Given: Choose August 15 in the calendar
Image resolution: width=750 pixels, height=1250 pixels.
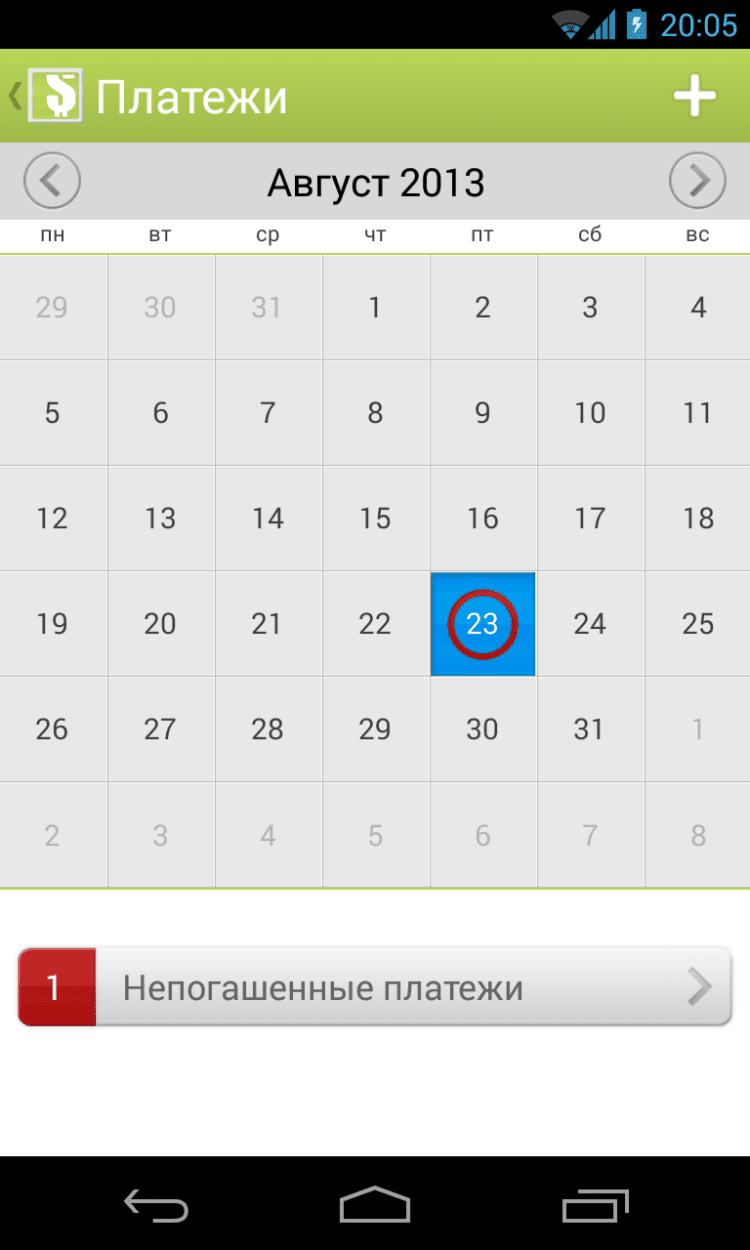Looking at the screenshot, I should tap(375, 518).
